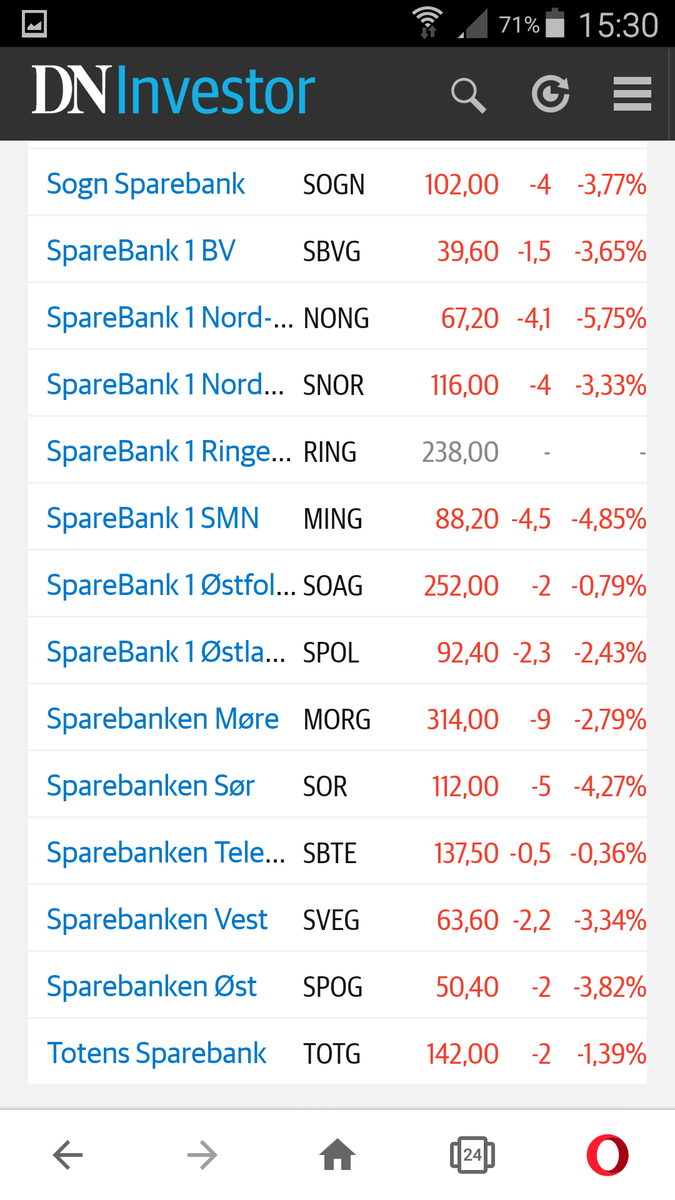Open the Sparebanken Øst link

pos(152,987)
